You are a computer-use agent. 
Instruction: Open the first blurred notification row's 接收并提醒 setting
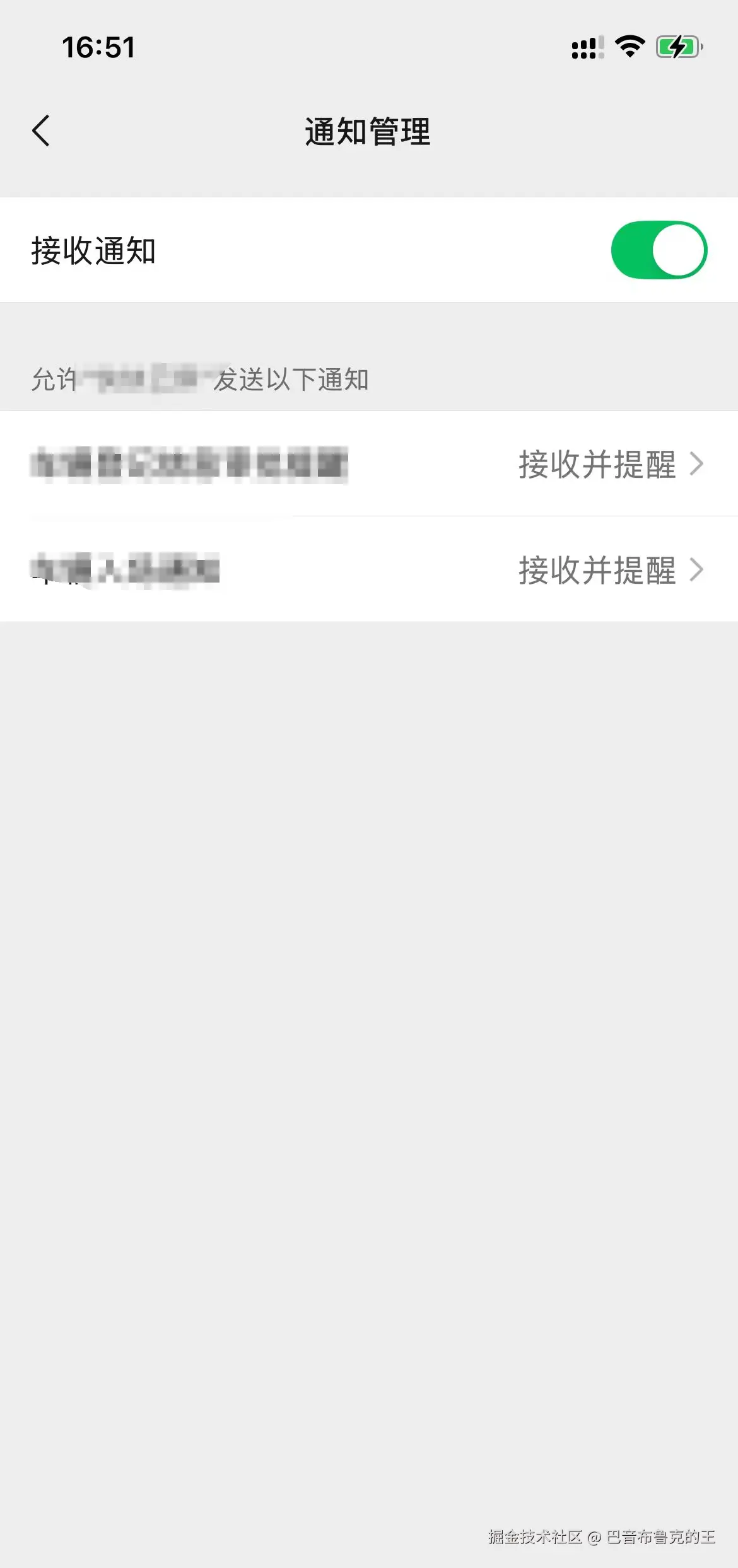(609, 465)
